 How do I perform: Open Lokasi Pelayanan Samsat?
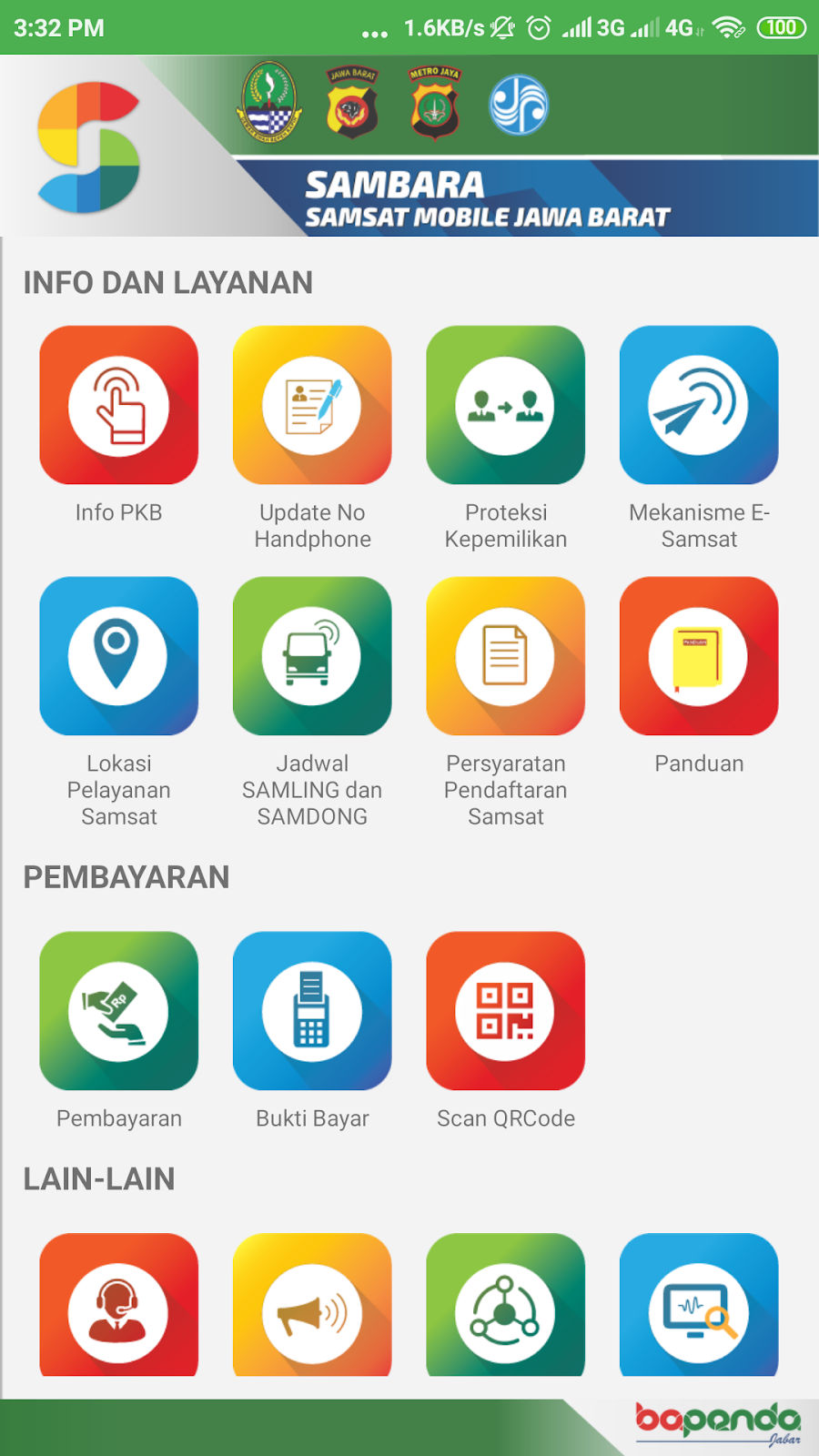(118, 656)
